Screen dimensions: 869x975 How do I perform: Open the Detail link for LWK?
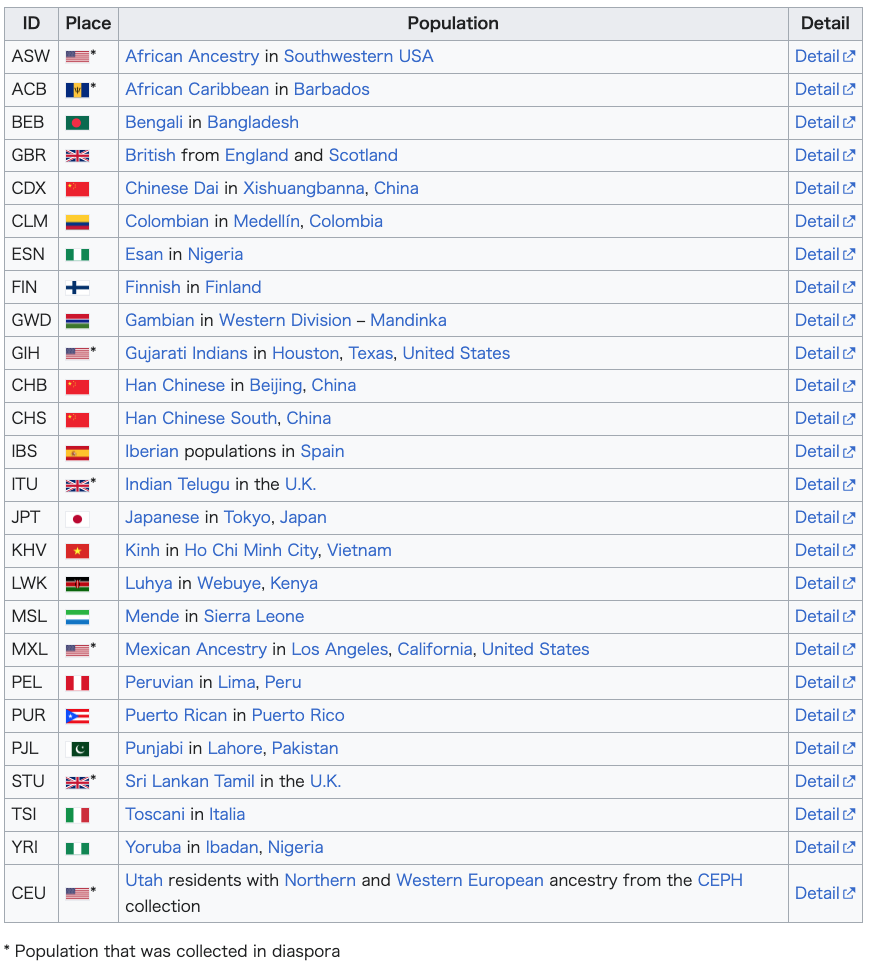[x=824, y=583]
